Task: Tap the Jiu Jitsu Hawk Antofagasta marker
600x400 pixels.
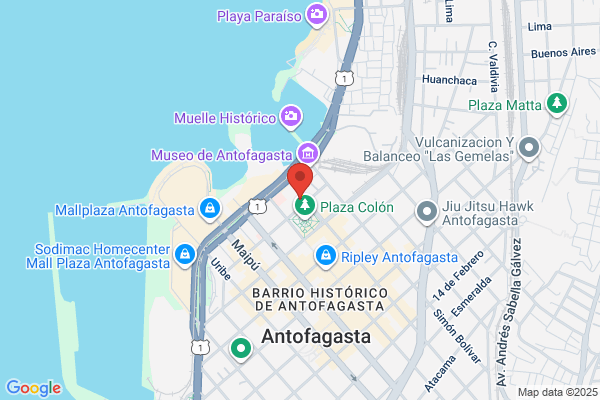Action: point(427,212)
